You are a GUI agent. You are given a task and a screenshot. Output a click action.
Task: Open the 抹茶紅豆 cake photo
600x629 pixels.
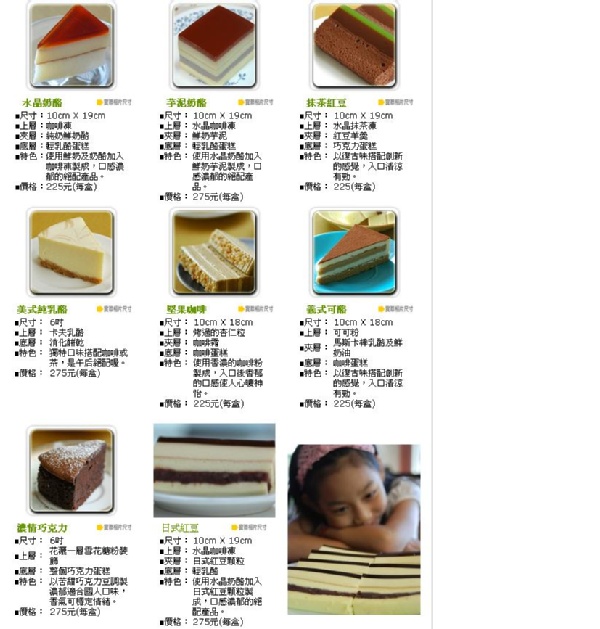pos(353,46)
